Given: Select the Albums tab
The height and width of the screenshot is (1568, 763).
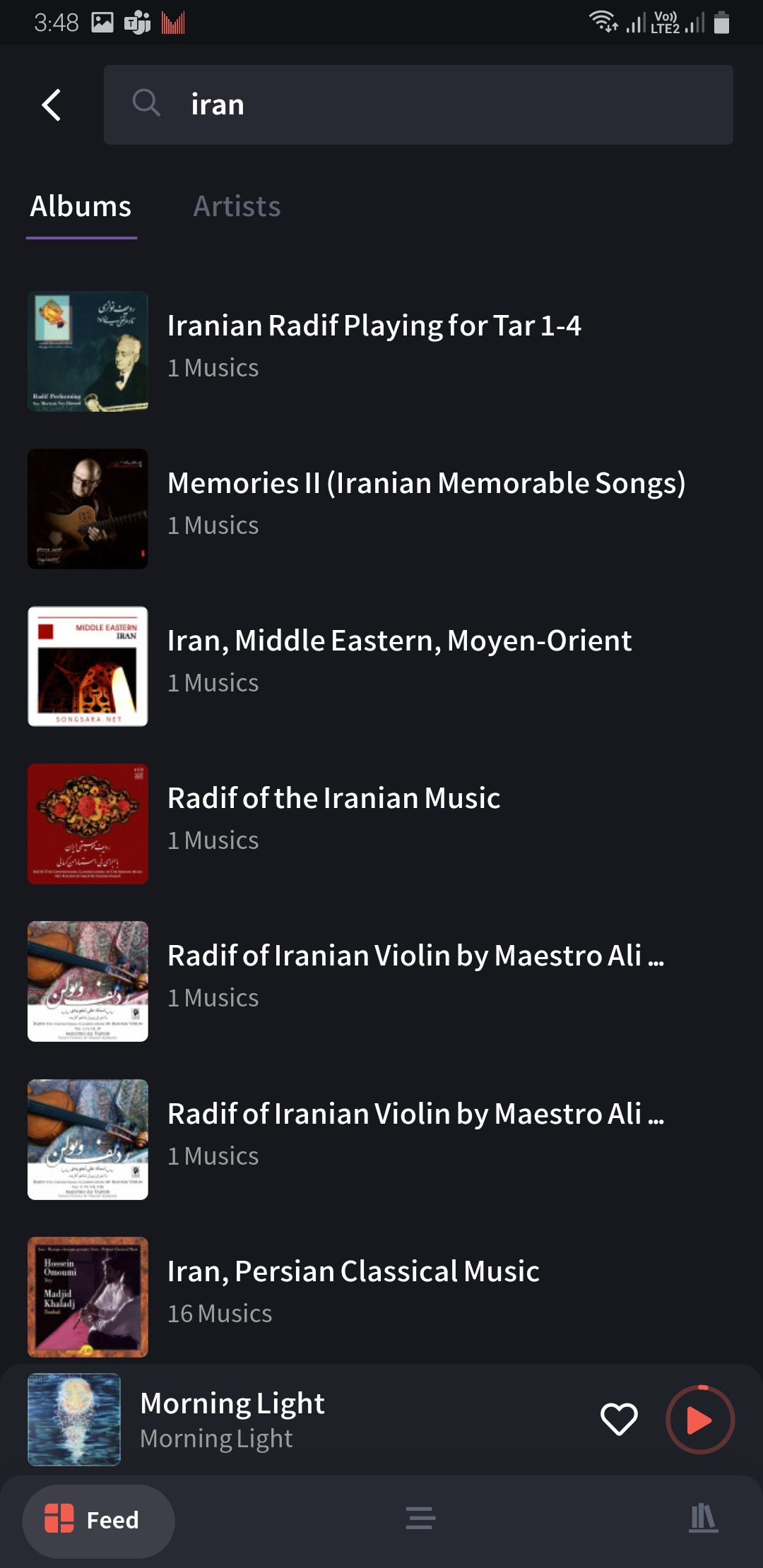Looking at the screenshot, I should [x=81, y=206].
